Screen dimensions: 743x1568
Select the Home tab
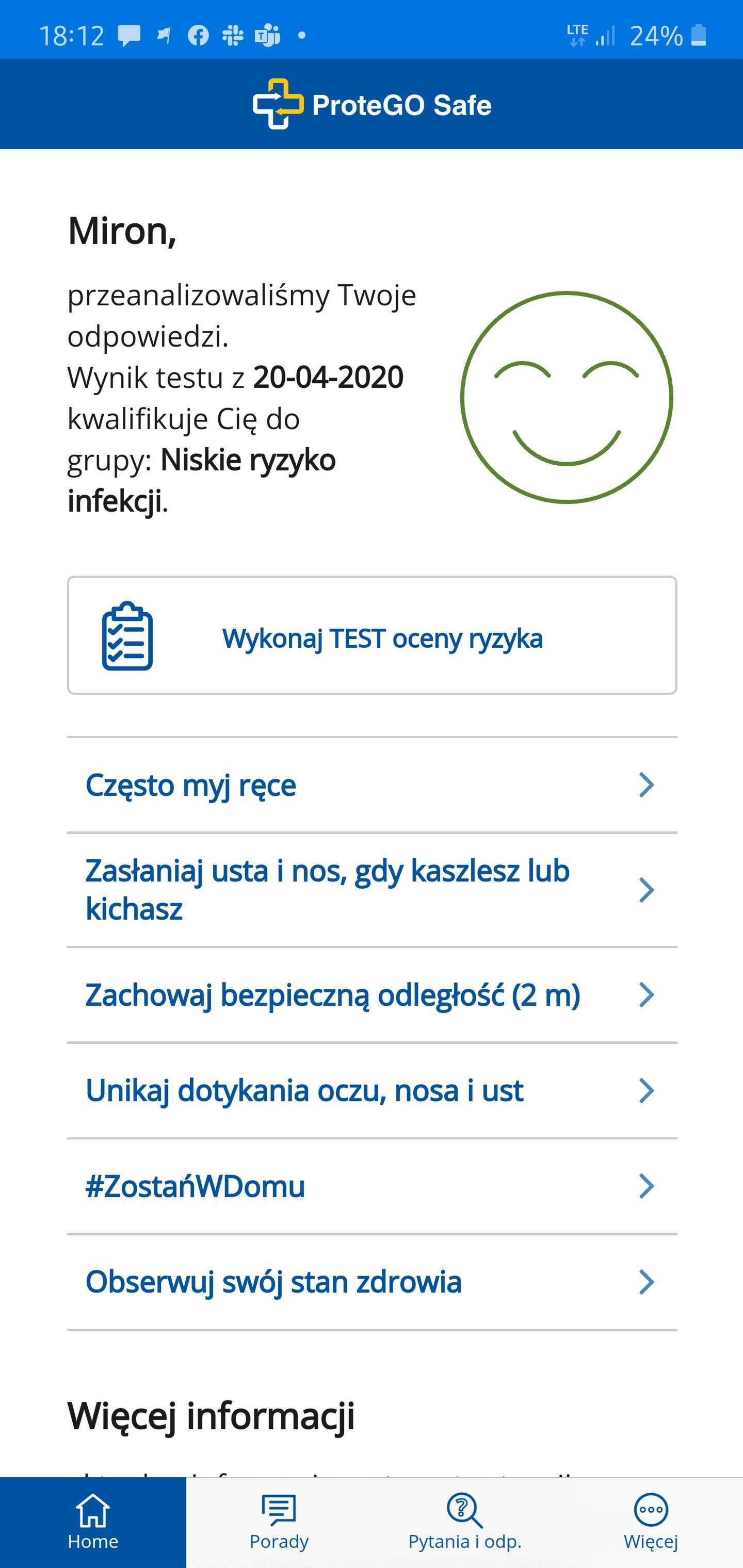pos(92,1522)
